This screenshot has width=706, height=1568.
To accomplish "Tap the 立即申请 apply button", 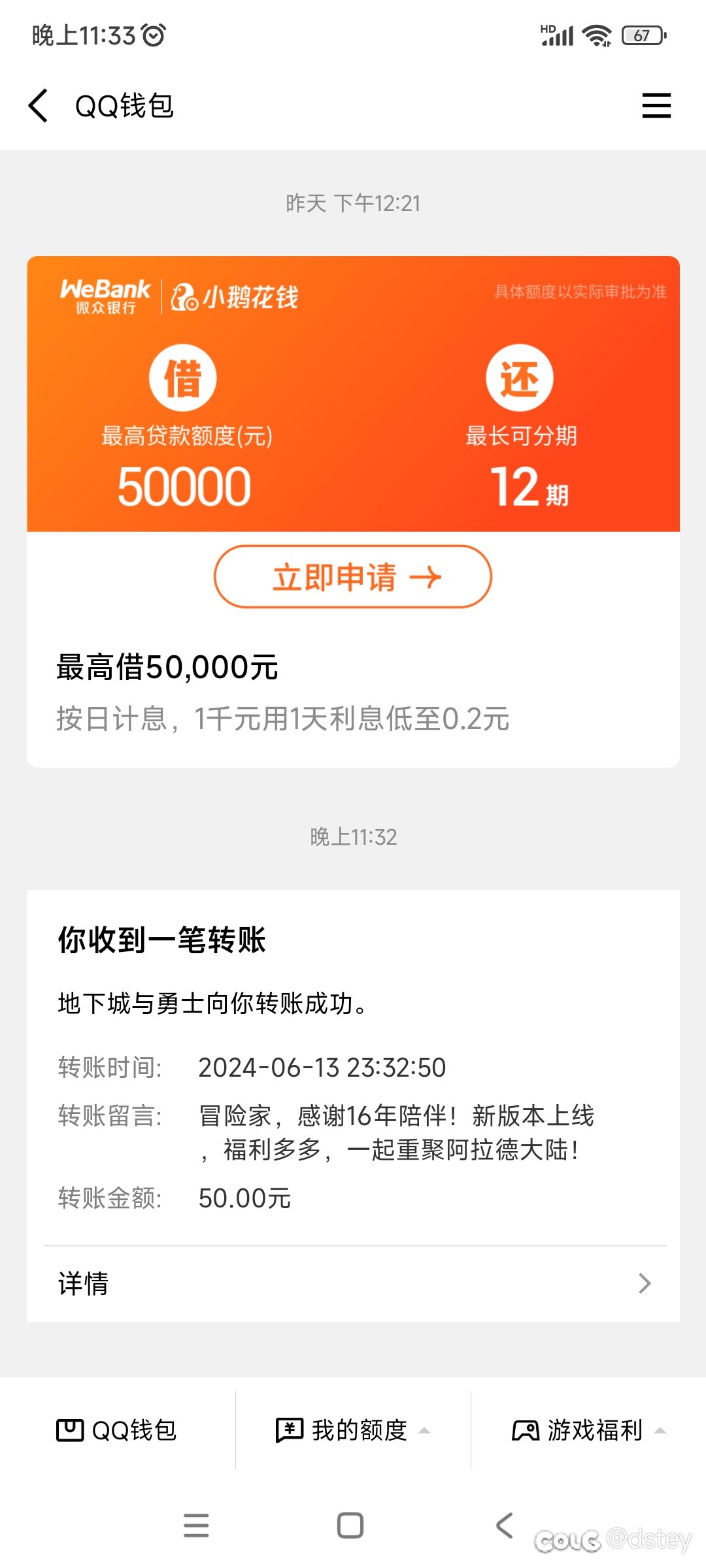I will pyautogui.click(x=353, y=577).
